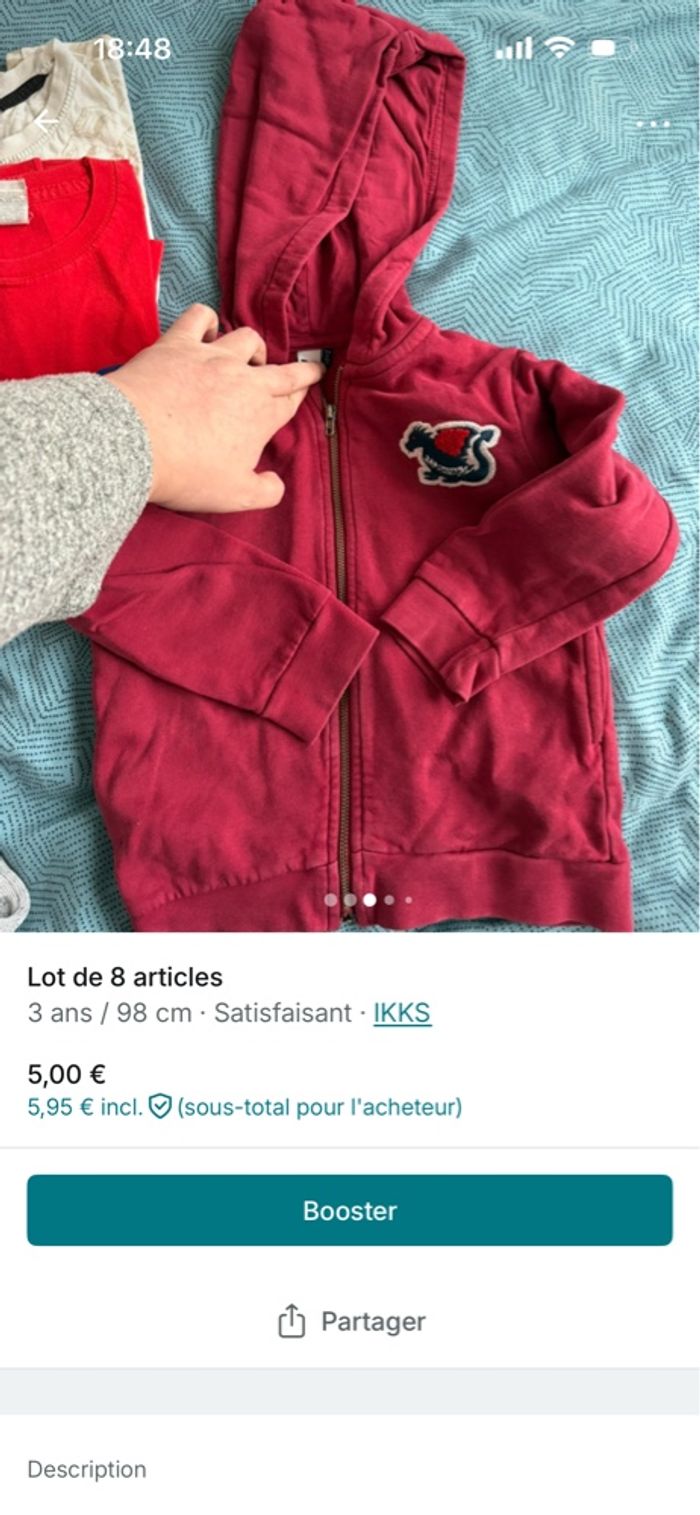Open the three-dot overflow menu
Viewport: 700px width, 1515px height.
point(653,125)
